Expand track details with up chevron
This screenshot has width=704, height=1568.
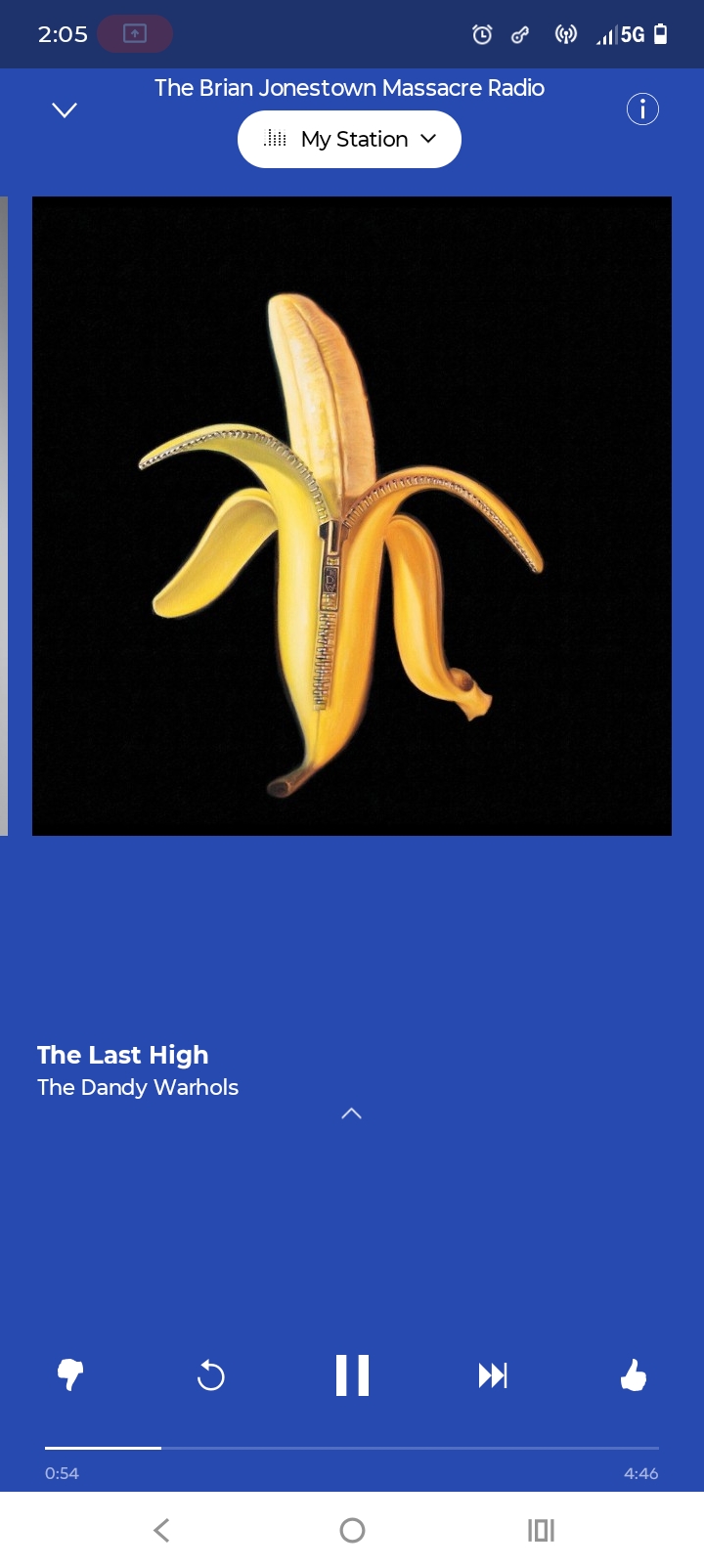click(352, 1113)
